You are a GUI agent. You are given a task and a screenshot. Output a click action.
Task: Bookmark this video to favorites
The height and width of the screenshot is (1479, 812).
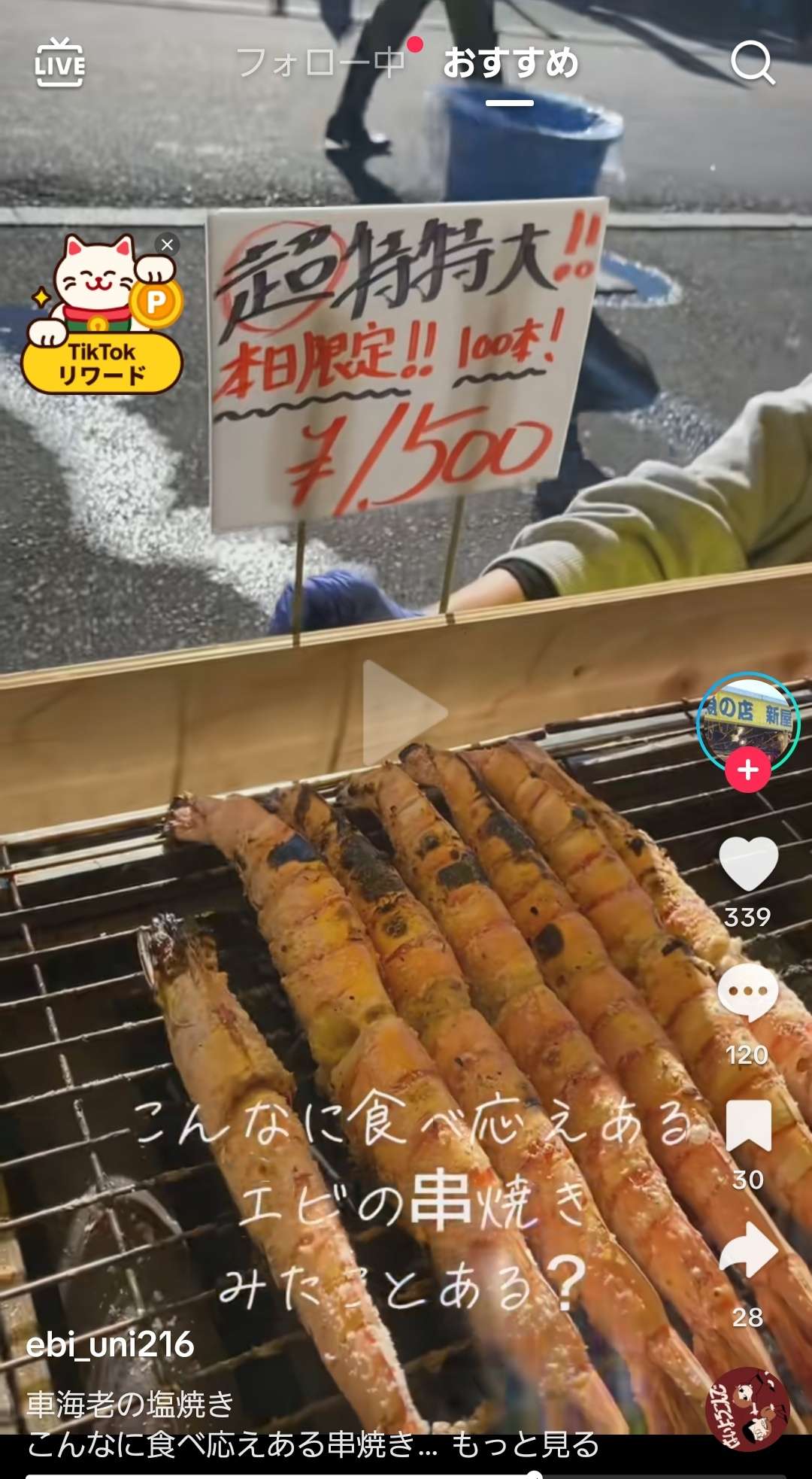(x=747, y=1125)
